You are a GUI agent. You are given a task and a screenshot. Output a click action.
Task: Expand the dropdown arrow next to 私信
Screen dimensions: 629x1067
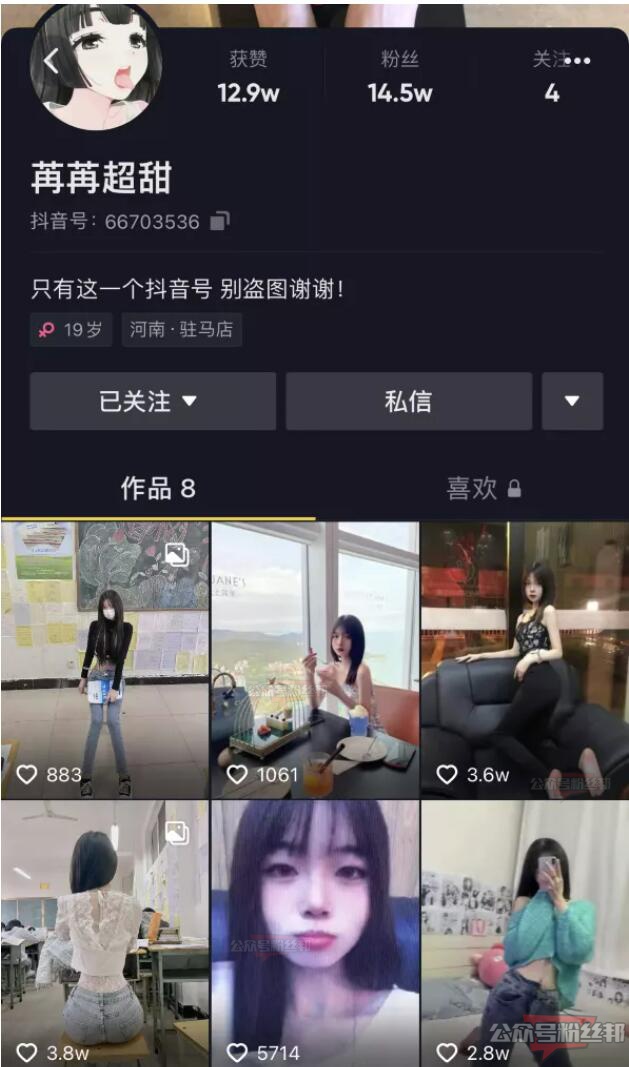pos(572,401)
